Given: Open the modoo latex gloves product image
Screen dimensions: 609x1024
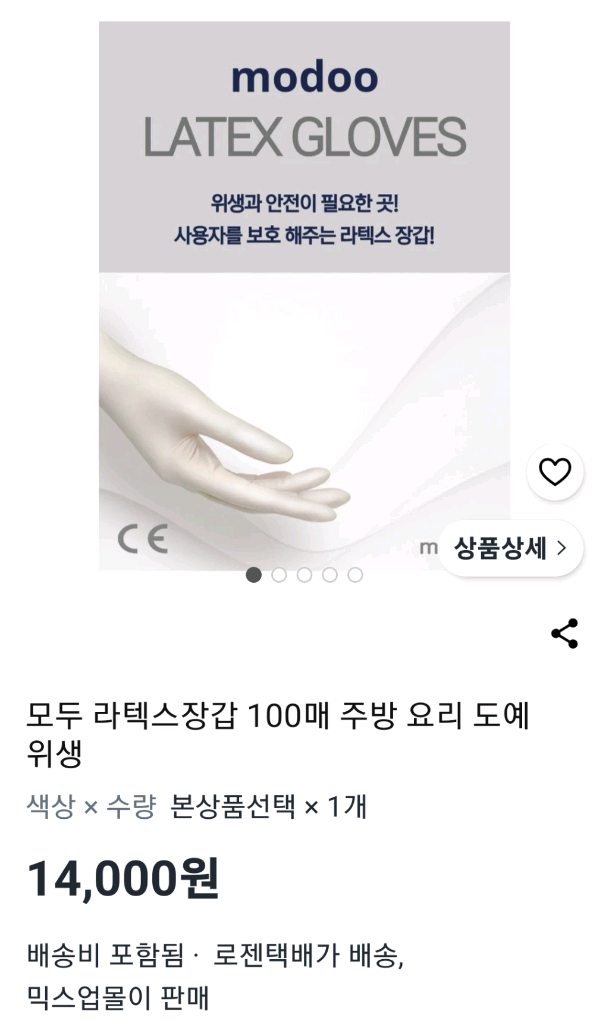Looking at the screenshot, I should pos(304,296).
